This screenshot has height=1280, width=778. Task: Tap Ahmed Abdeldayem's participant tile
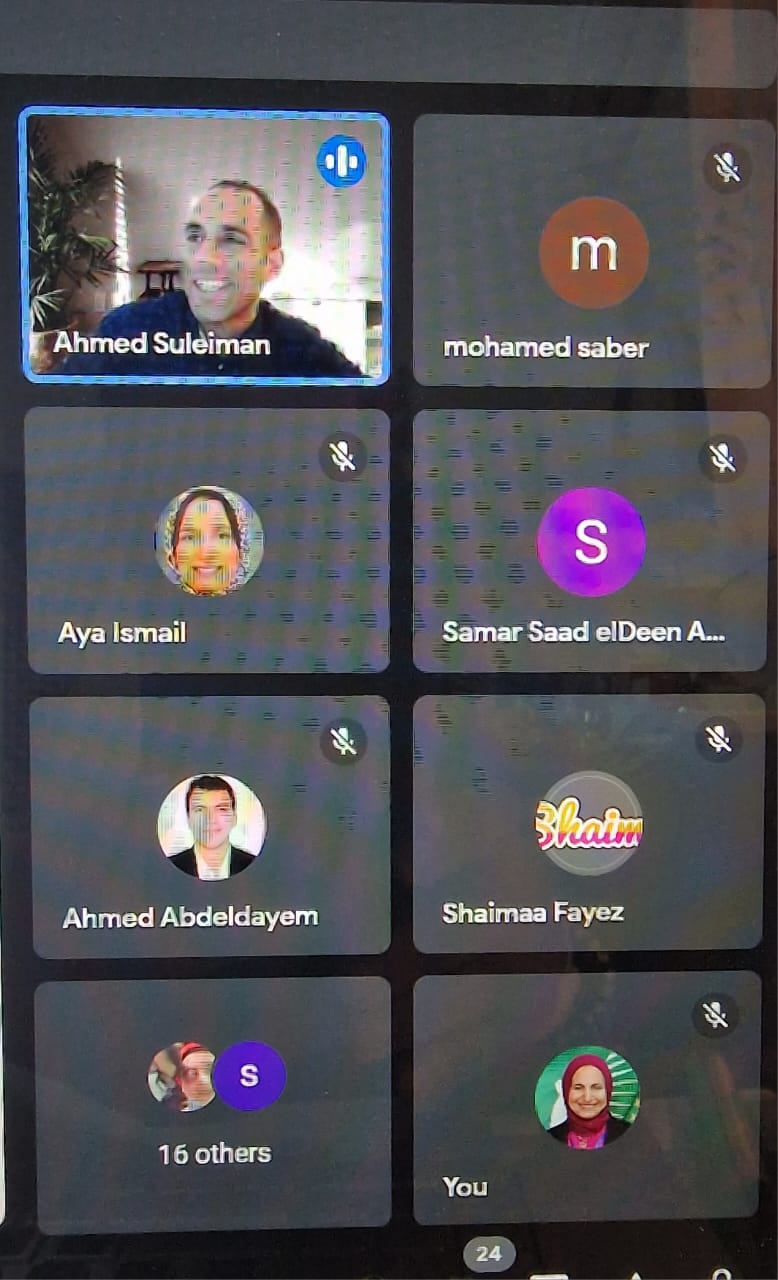point(211,826)
